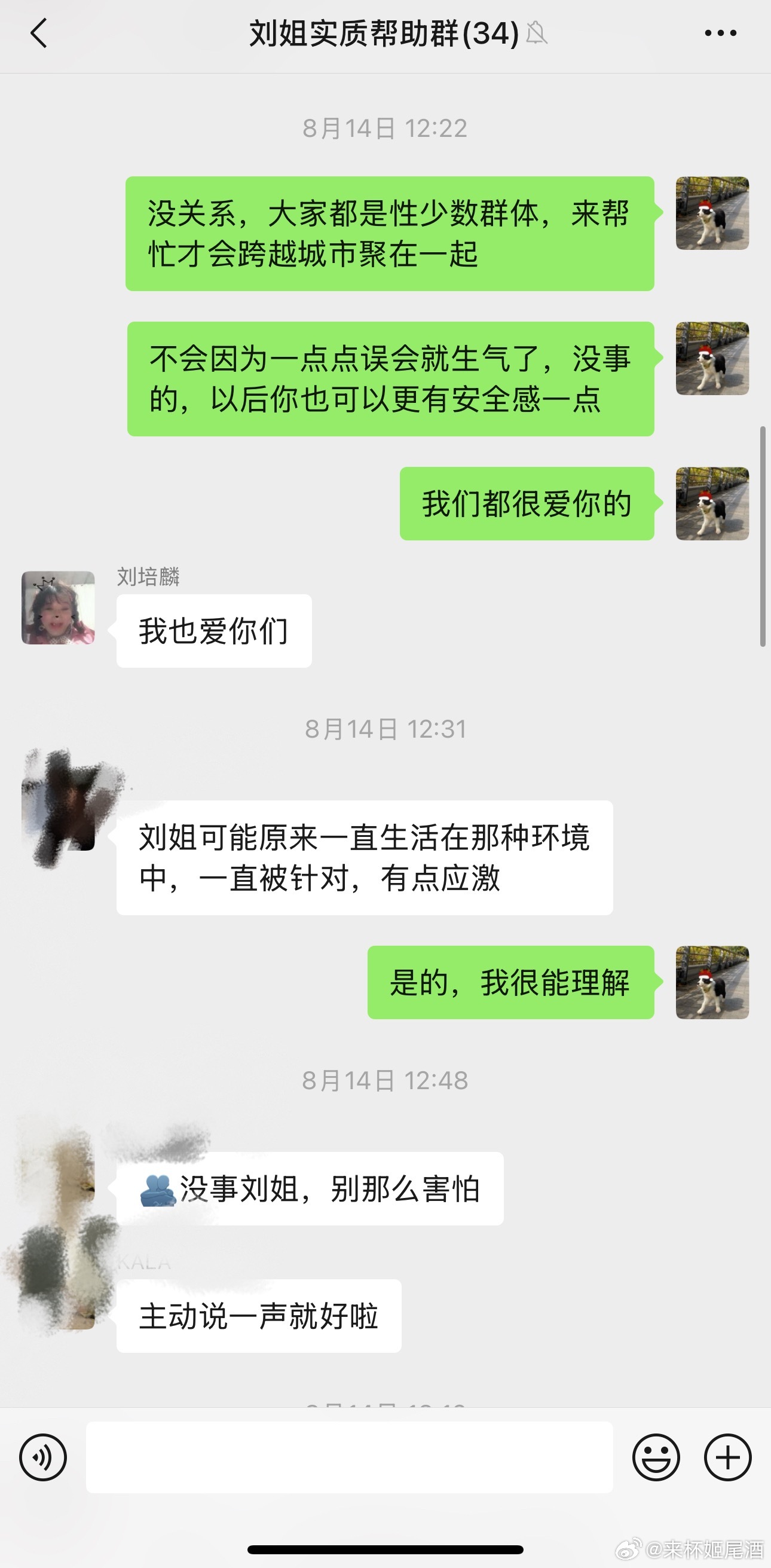Viewport: 771px width, 1568px height.
Task: Open the emoji sticker panel
Action: (x=656, y=1457)
